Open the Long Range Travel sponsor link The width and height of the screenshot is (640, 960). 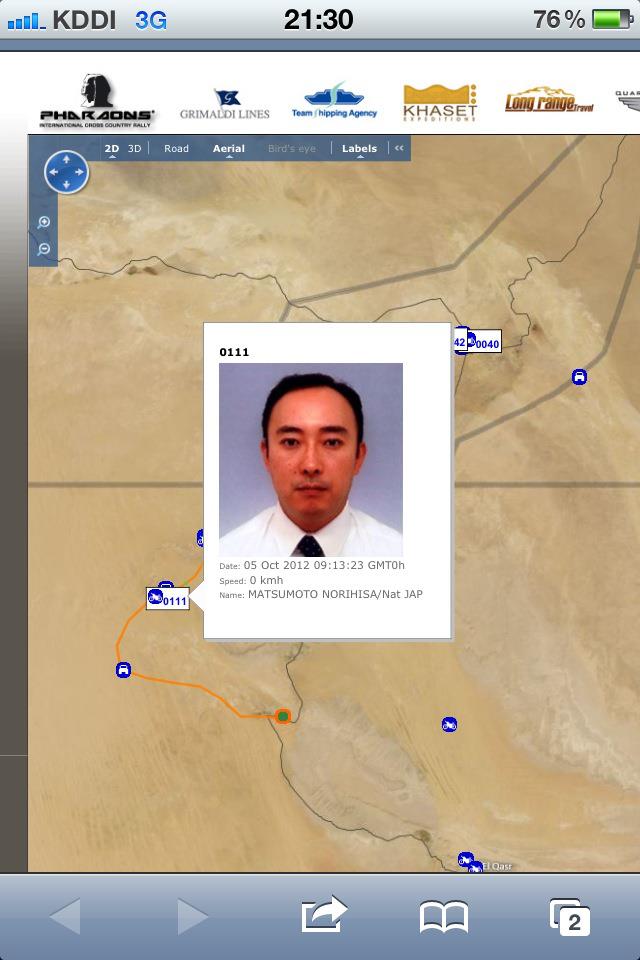(548, 101)
